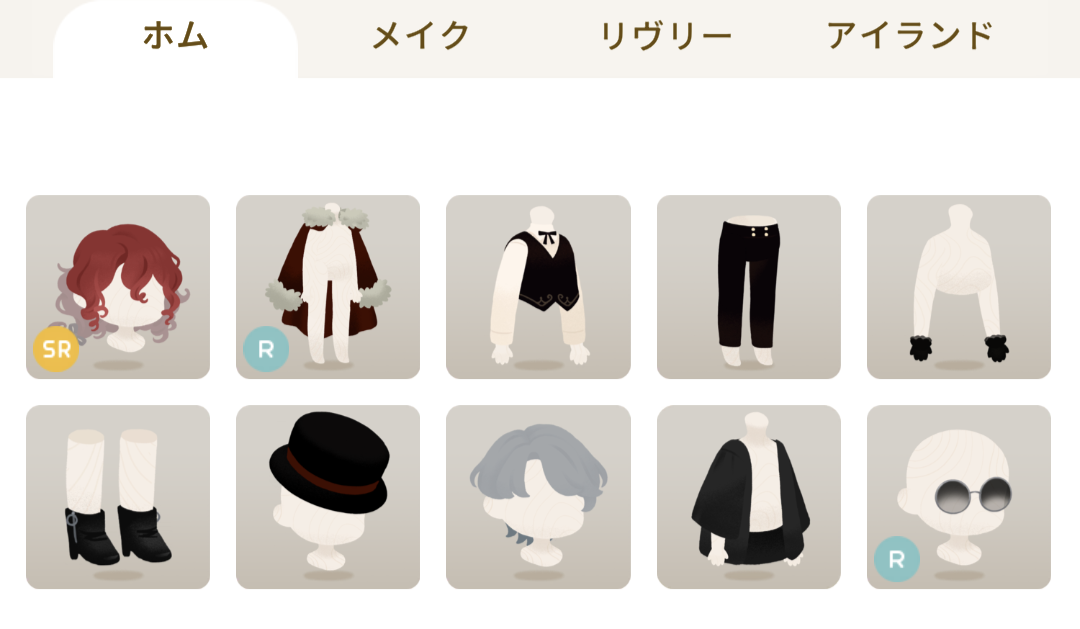Go to the アイランド tab

(910, 37)
